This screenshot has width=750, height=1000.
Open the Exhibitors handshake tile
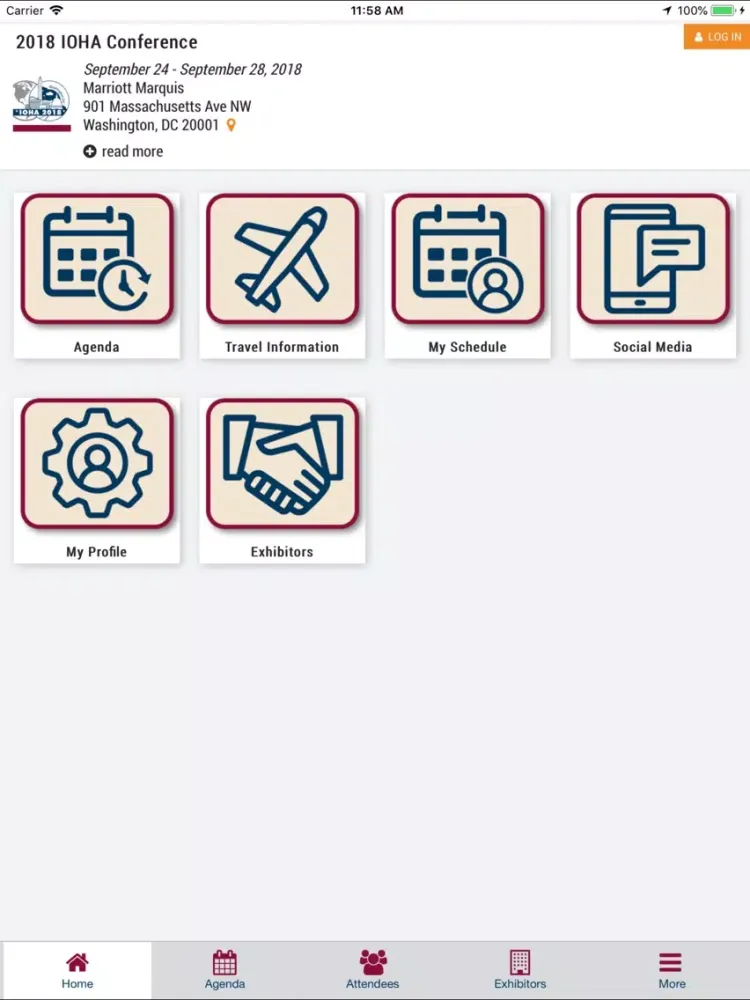click(x=282, y=480)
